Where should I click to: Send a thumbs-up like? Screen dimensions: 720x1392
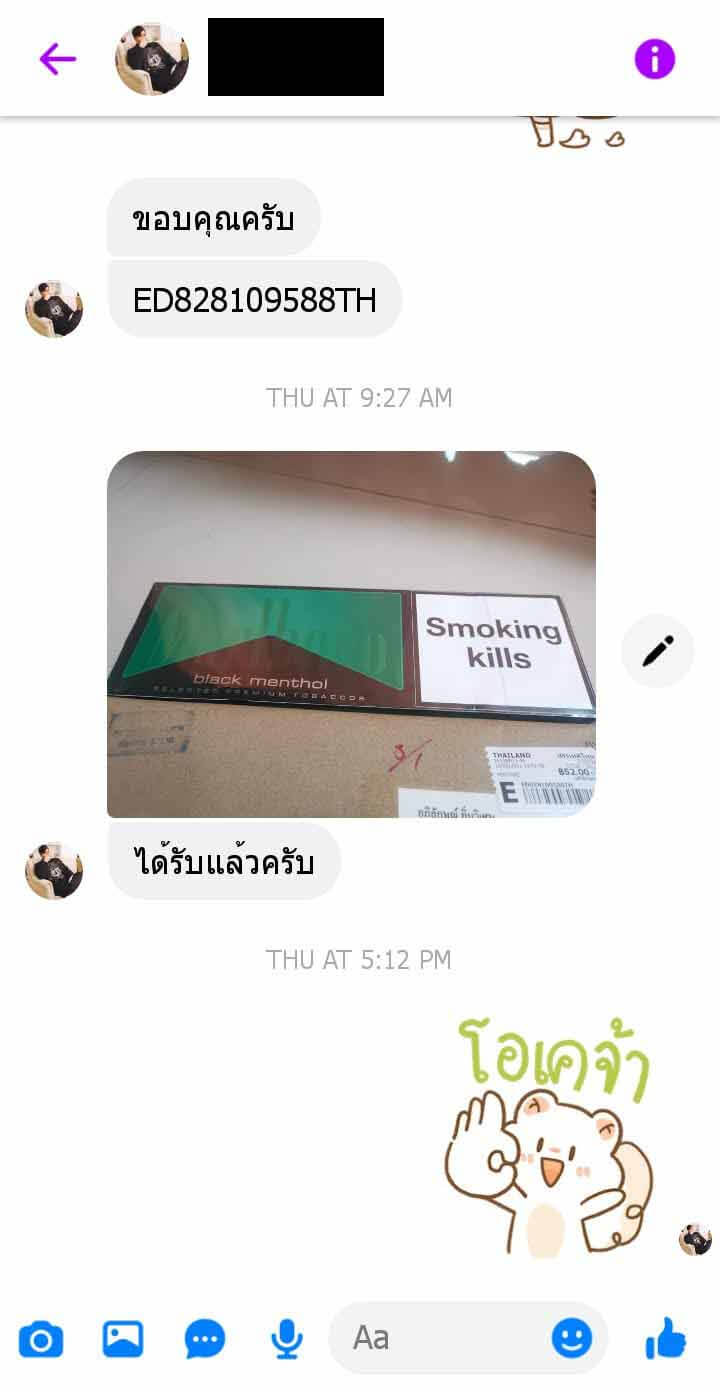666,1338
